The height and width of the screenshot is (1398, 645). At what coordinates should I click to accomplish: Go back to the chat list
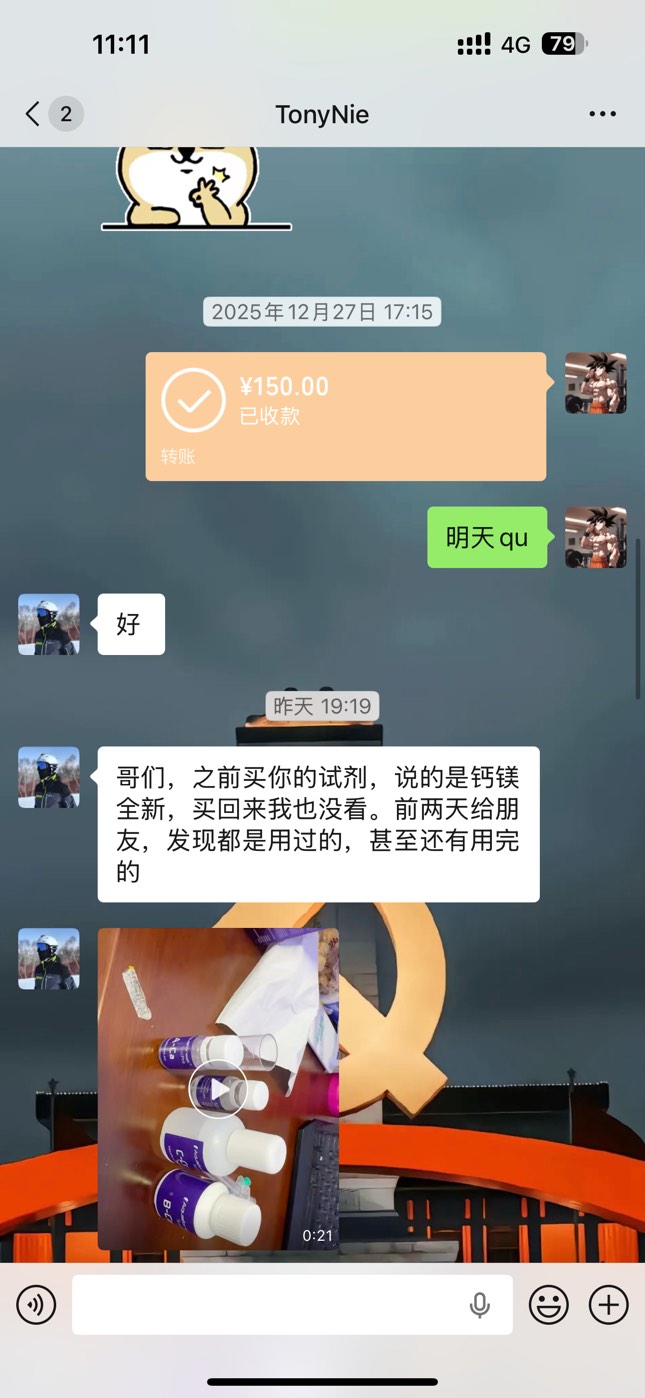(x=33, y=114)
